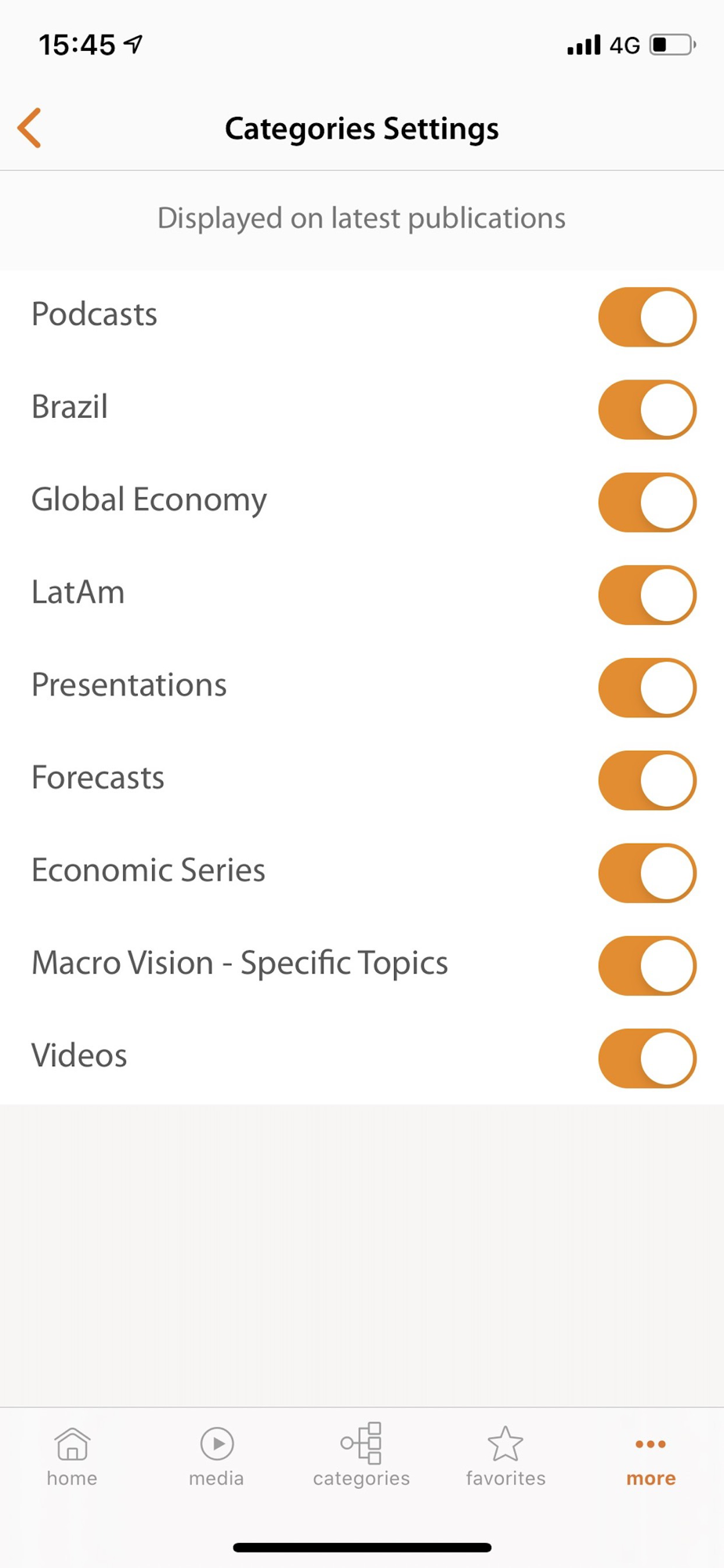Disable Macro Vision - Specific Topics
This screenshot has height=1568, width=724.
pyautogui.click(x=646, y=965)
